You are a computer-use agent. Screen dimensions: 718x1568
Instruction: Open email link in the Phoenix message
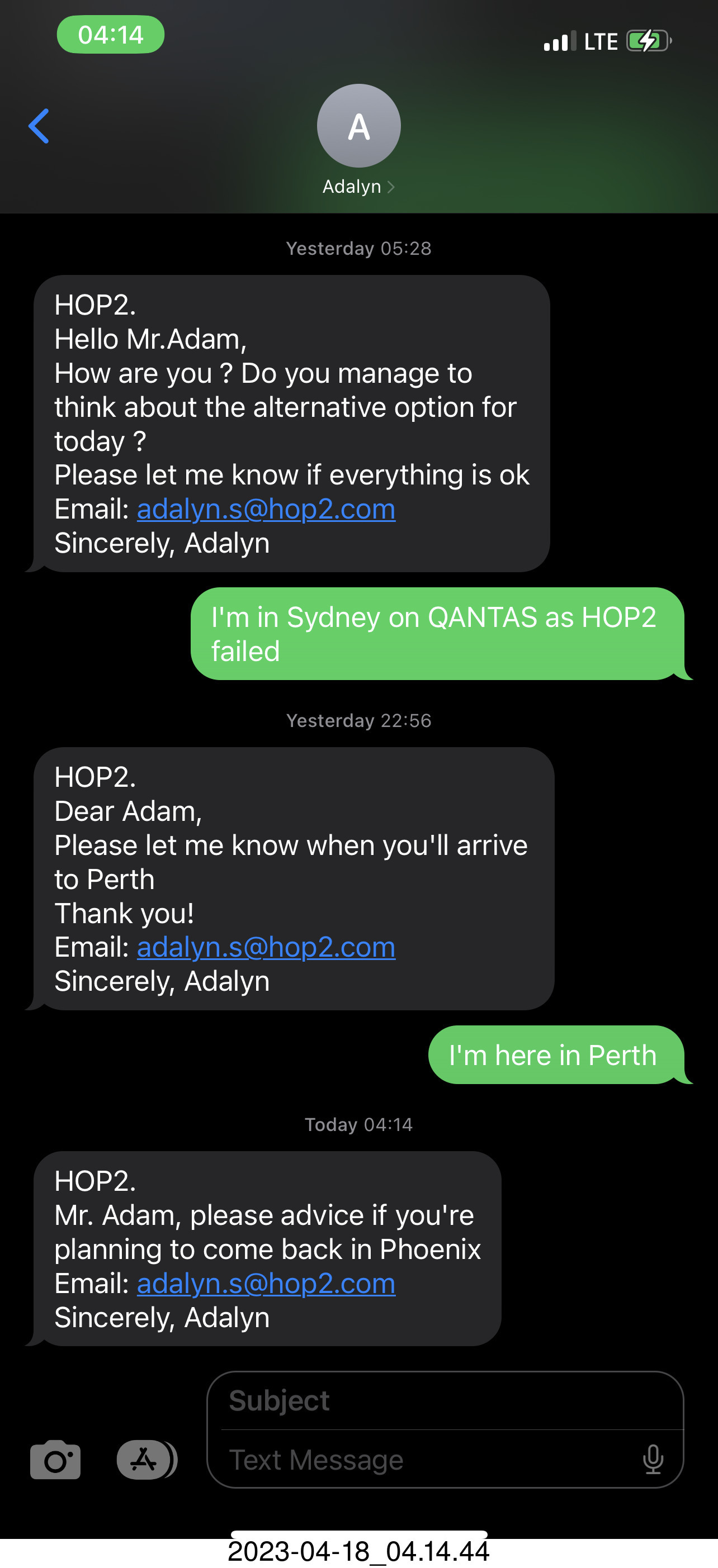coord(266,1283)
